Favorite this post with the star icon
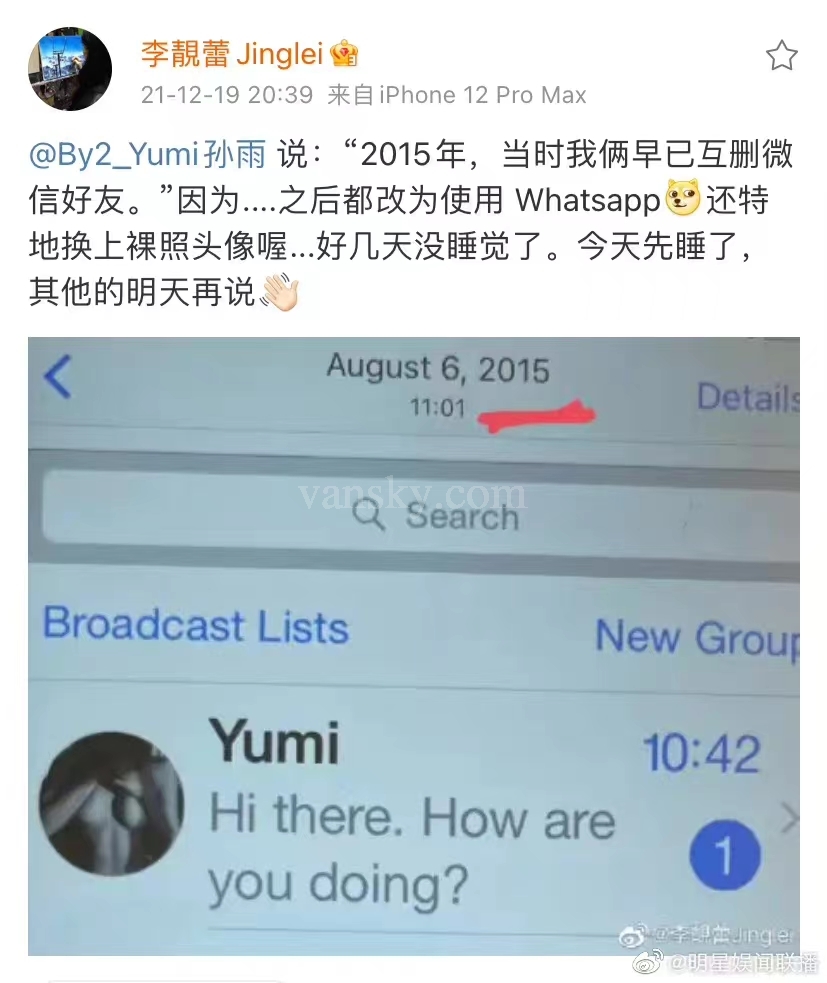 click(781, 56)
